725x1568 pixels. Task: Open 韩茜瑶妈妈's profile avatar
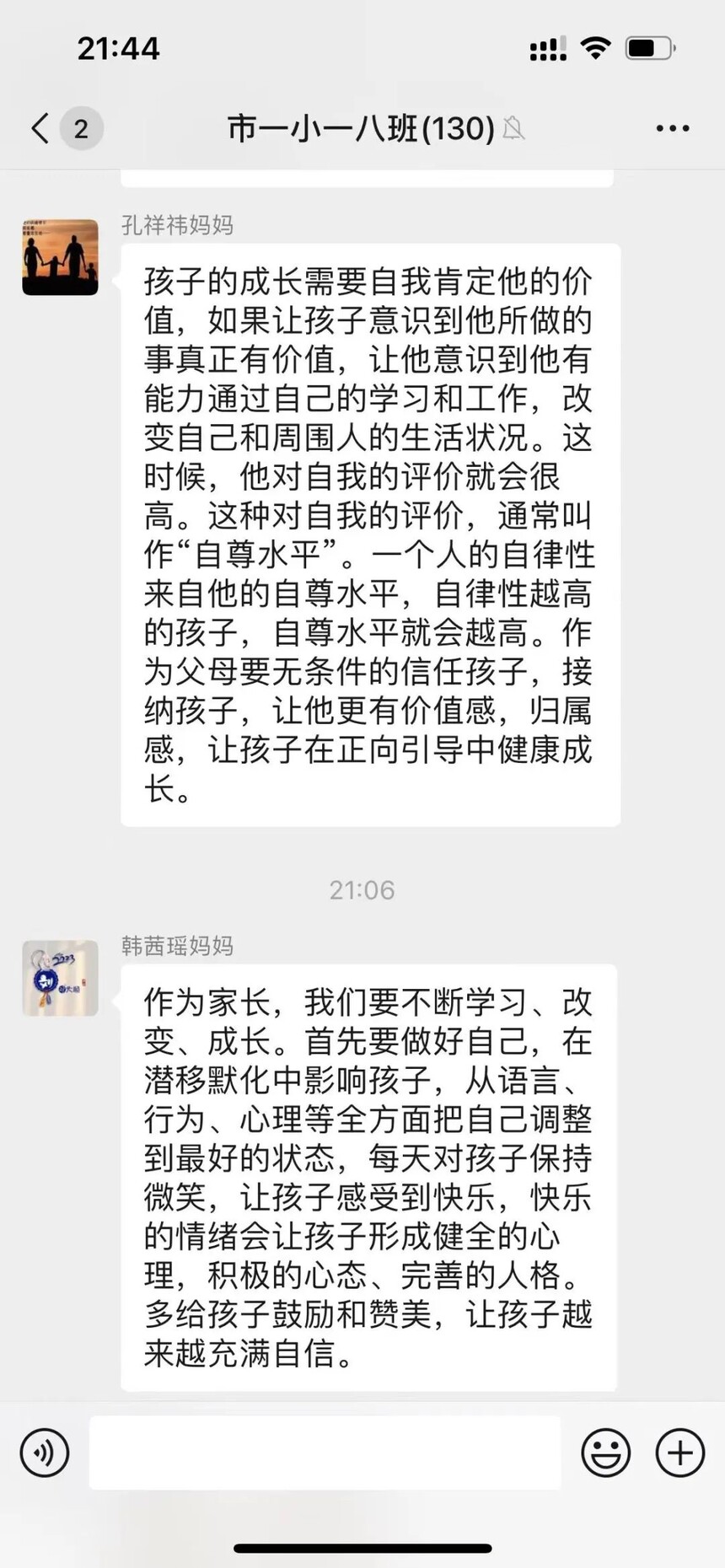coord(60,978)
